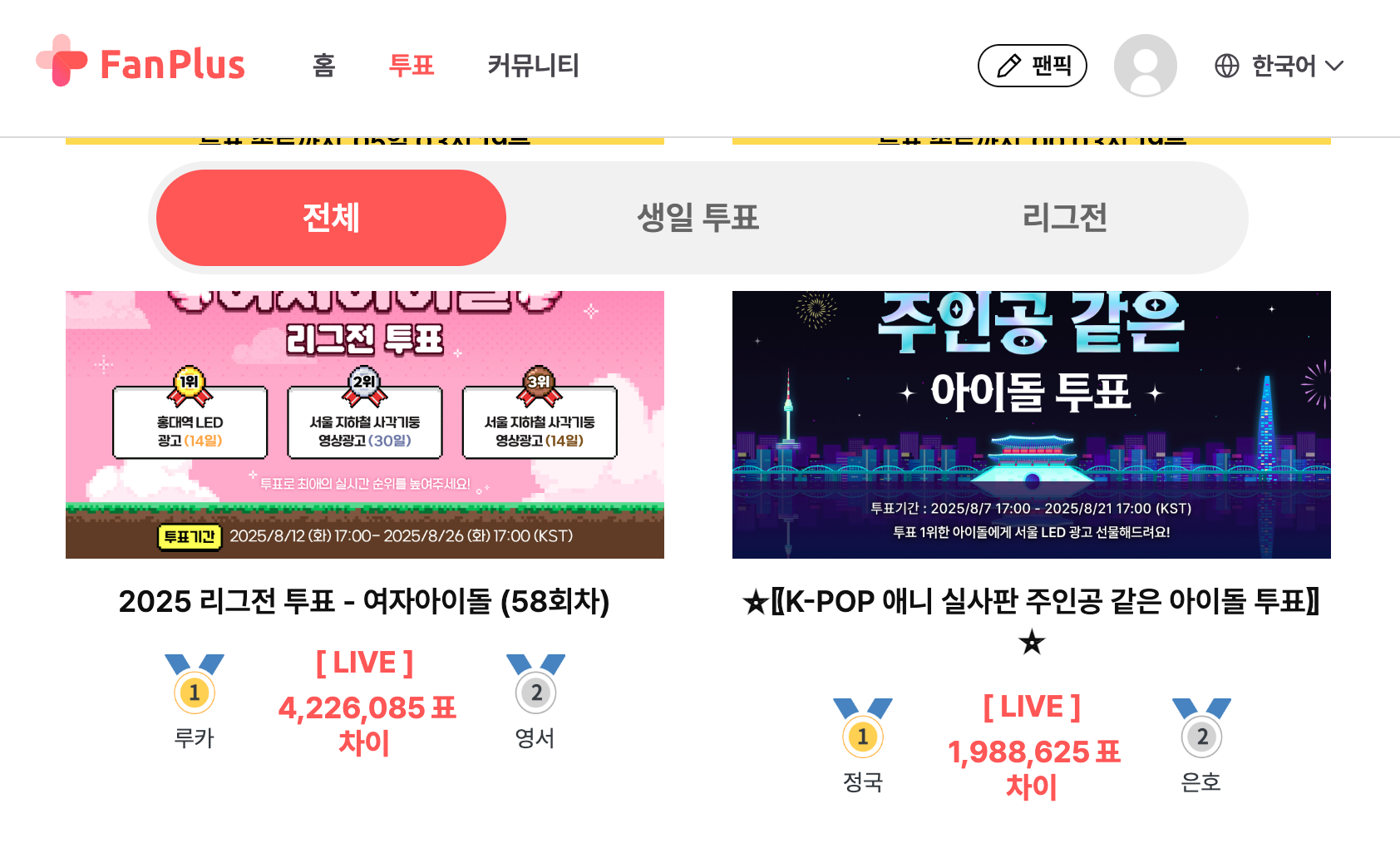Expand the 한국어 language dropdown
This screenshot has width=1400, height=848.
pyautogui.click(x=1279, y=66)
